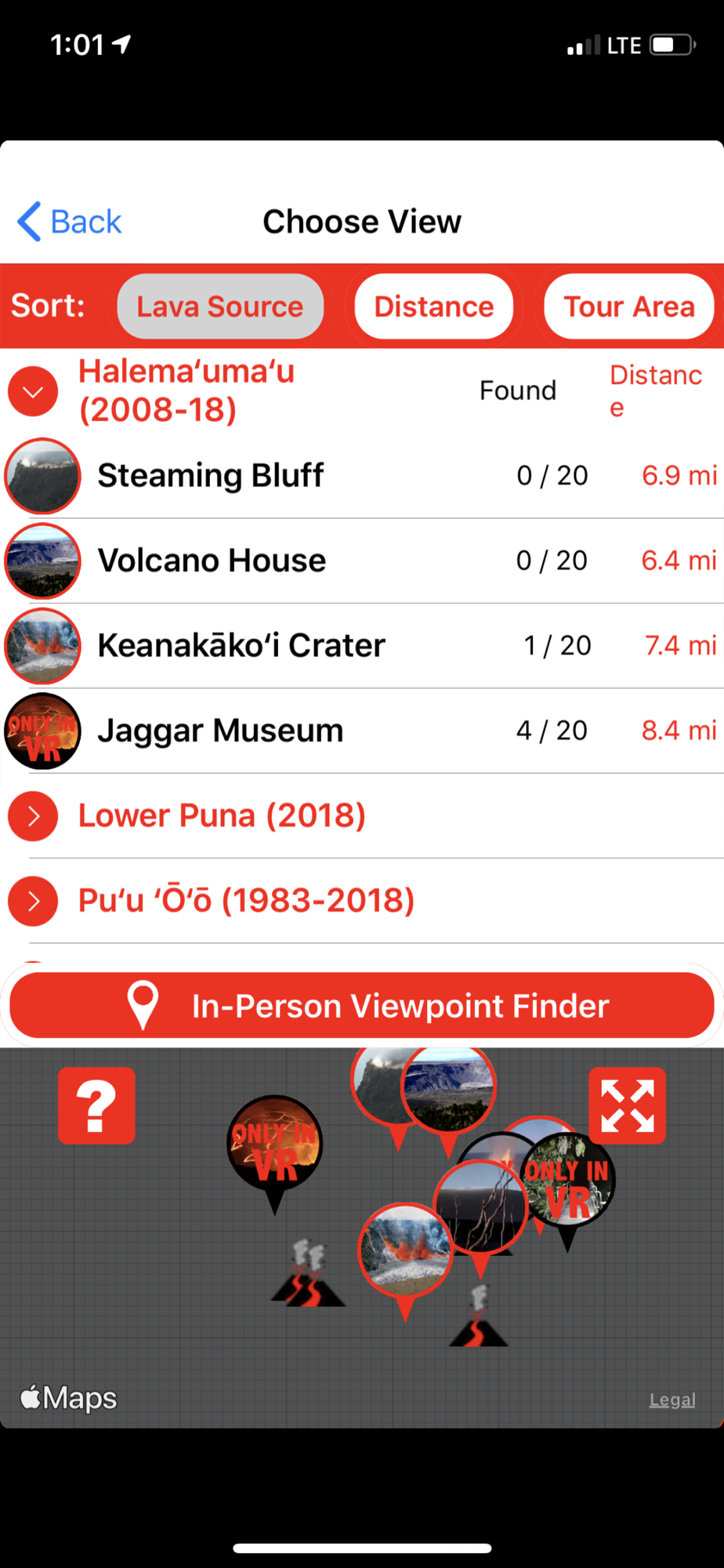Launch the In-Person Viewpoint Finder
The height and width of the screenshot is (1568, 724).
pos(362,1006)
